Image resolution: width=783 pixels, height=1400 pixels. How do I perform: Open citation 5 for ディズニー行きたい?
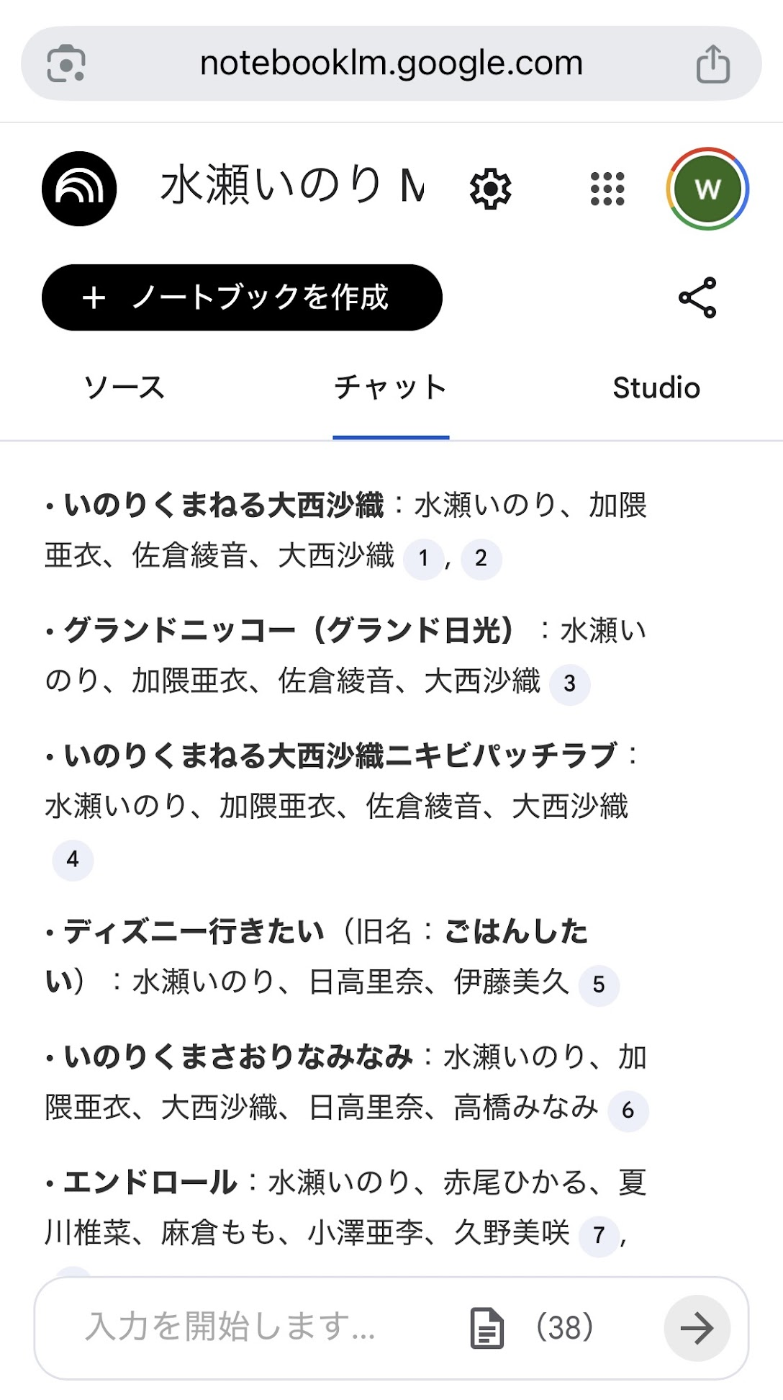tap(599, 985)
